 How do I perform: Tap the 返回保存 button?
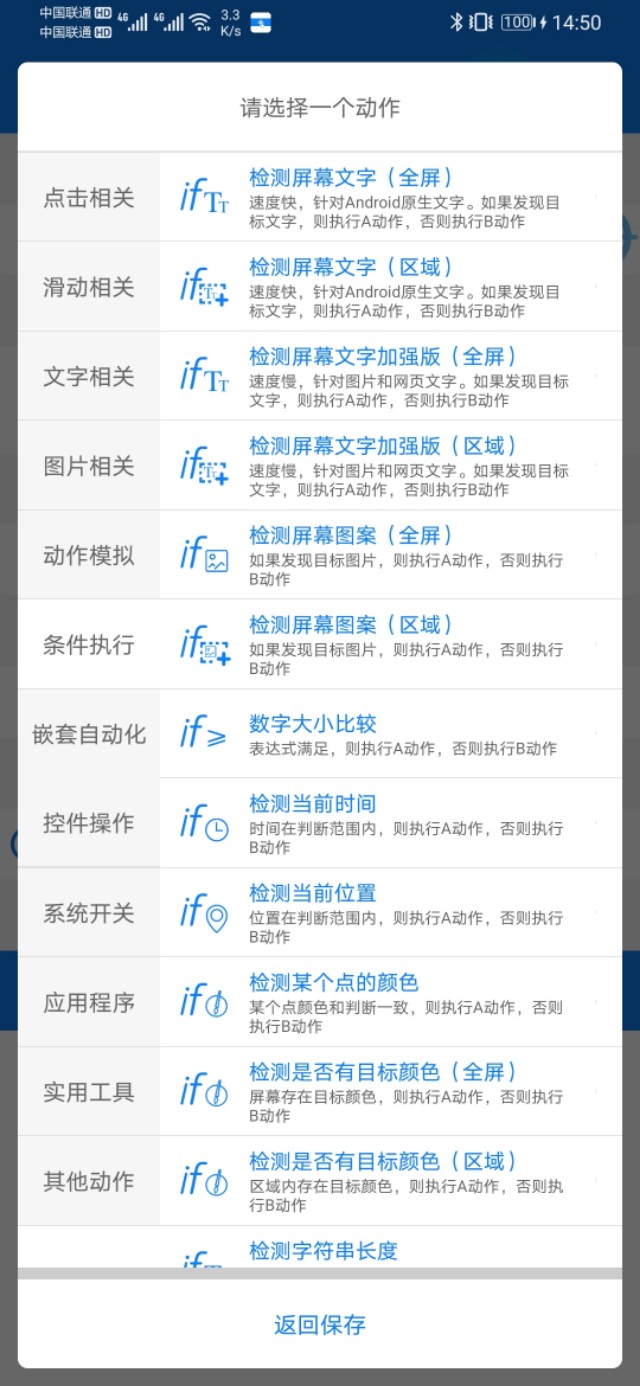tap(320, 1325)
